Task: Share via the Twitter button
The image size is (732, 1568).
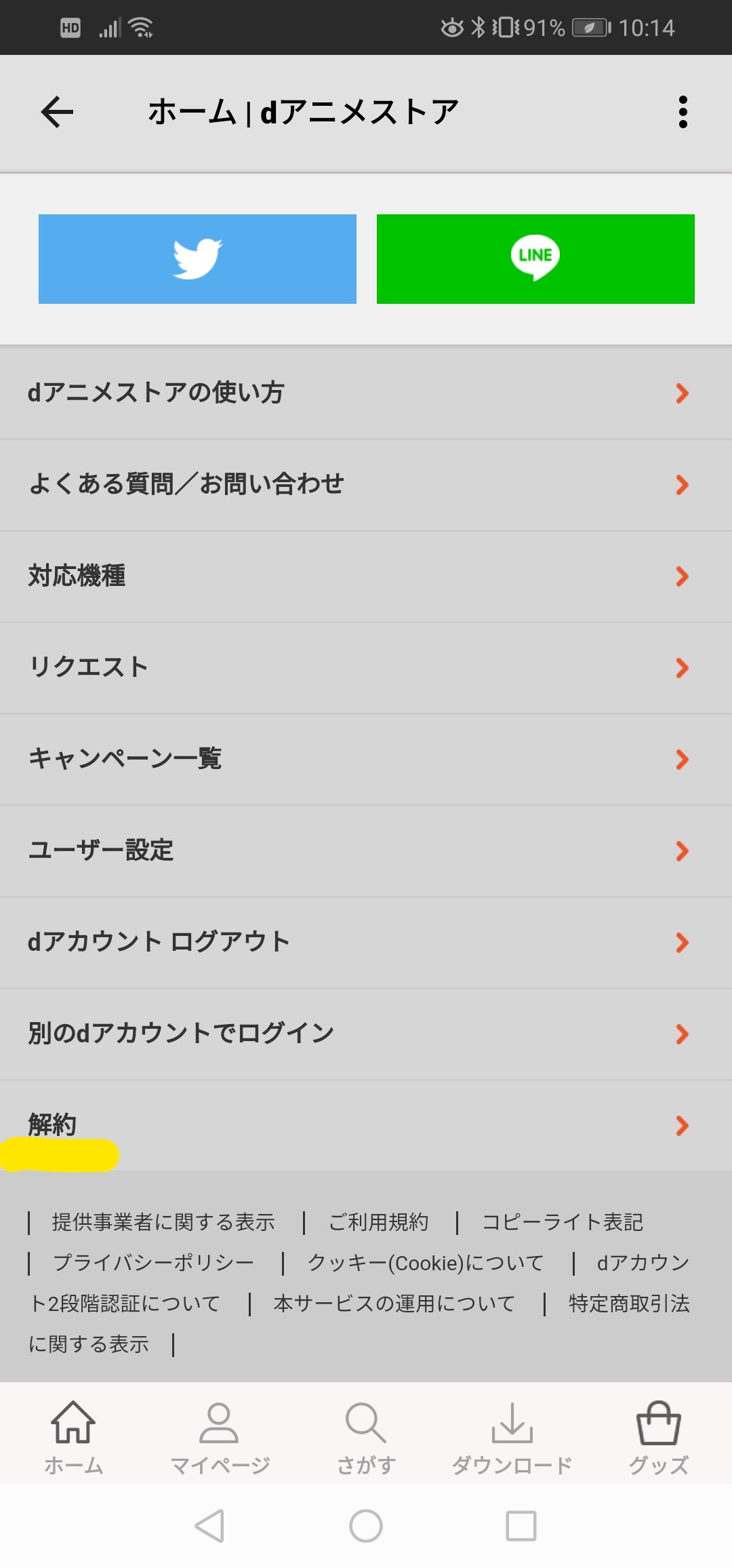Action: [197, 259]
